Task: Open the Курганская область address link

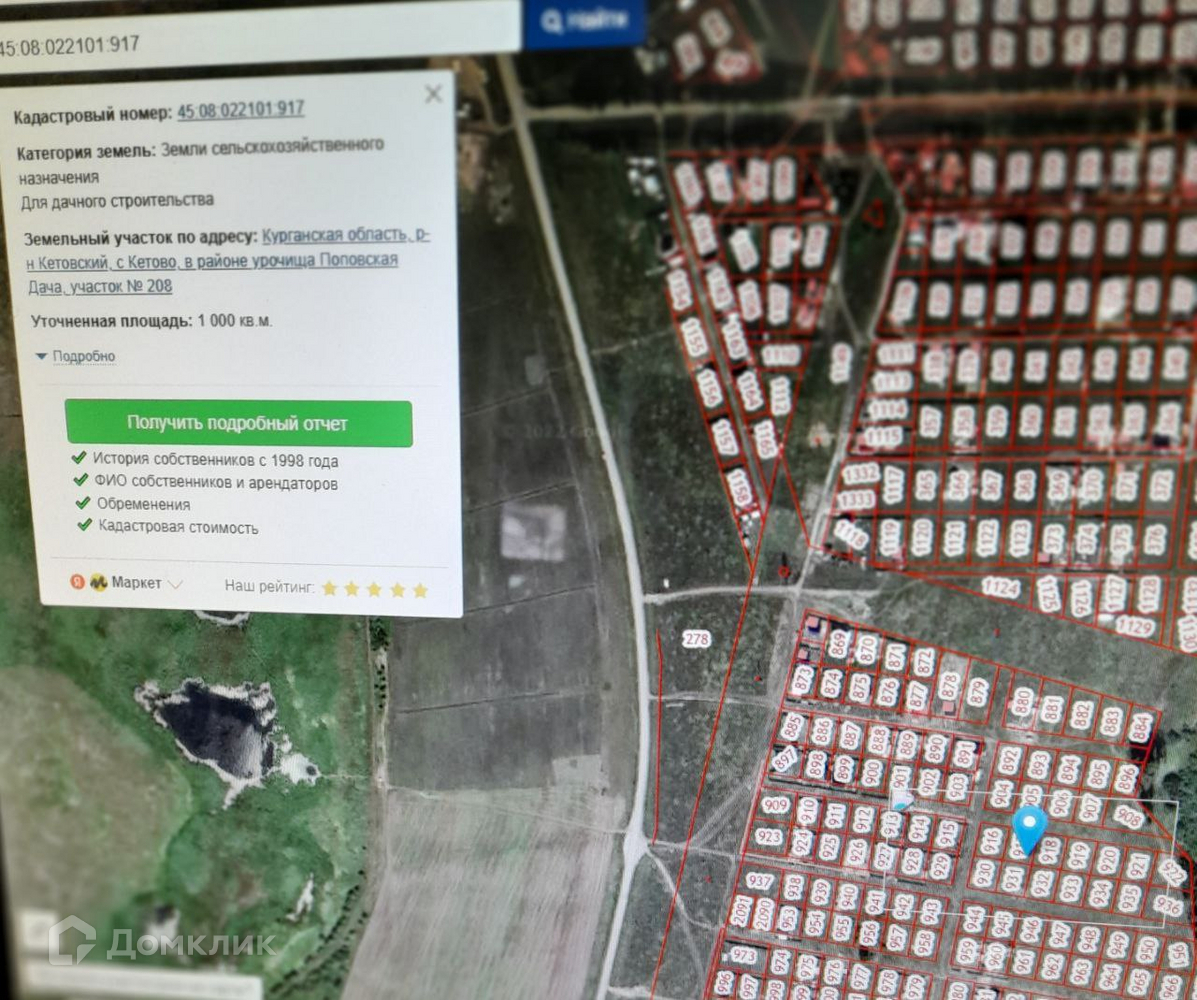Action: [227, 260]
